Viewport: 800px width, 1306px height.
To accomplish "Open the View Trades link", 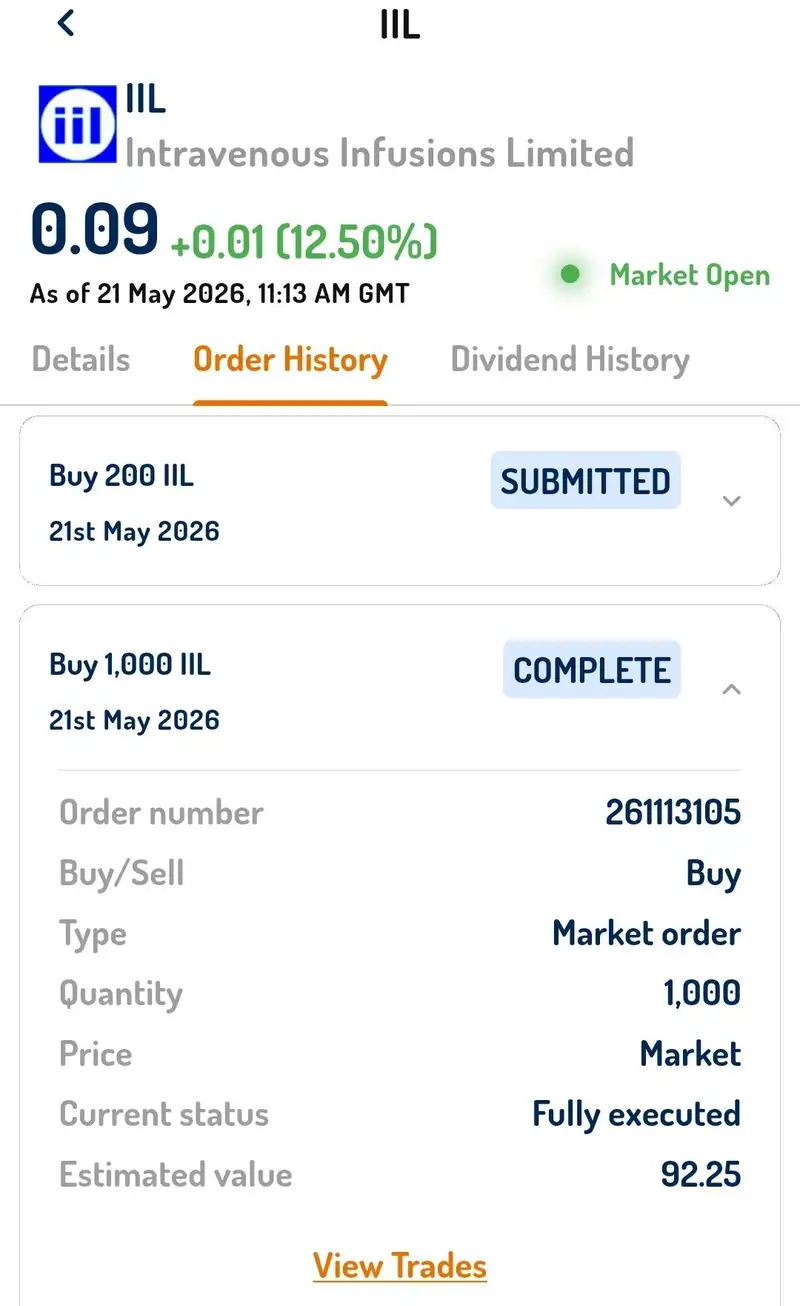I will coord(400,1266).
